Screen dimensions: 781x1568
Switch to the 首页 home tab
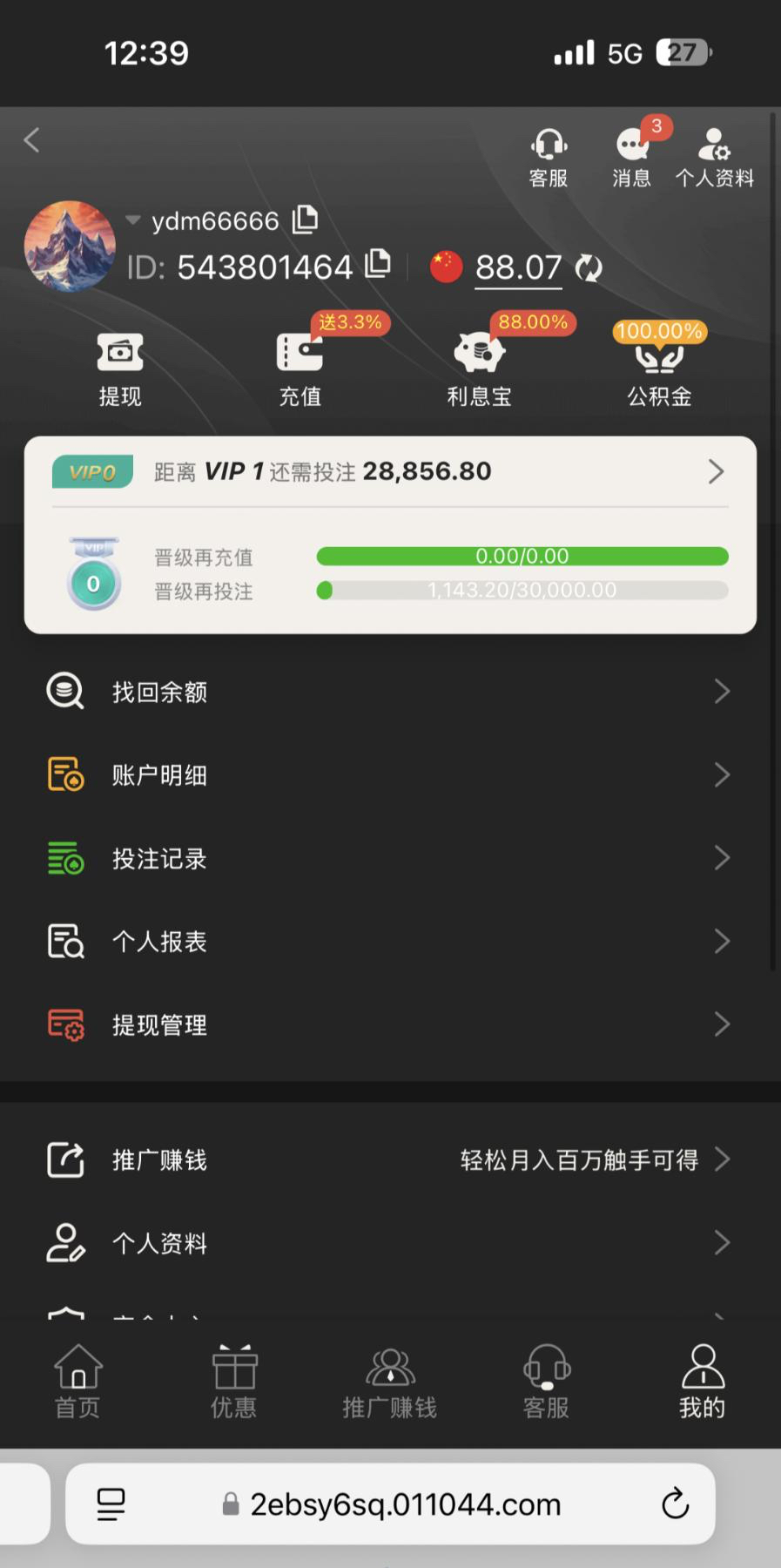pos(78,1381)
